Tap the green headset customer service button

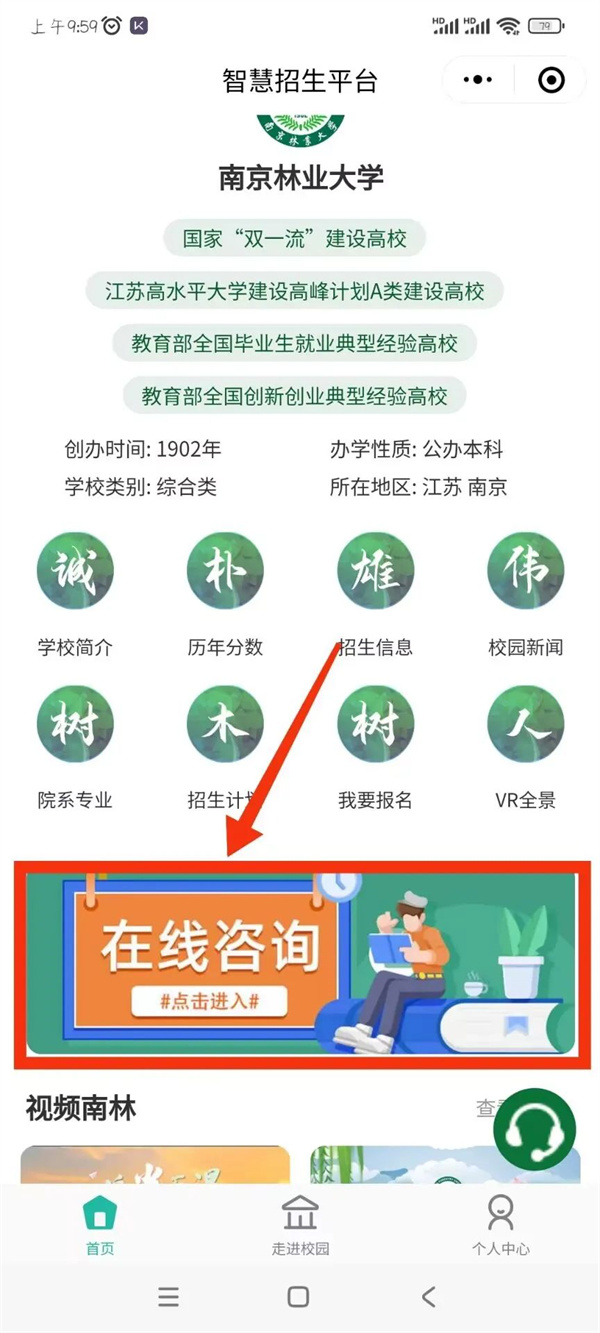[x=534, y=1130]
